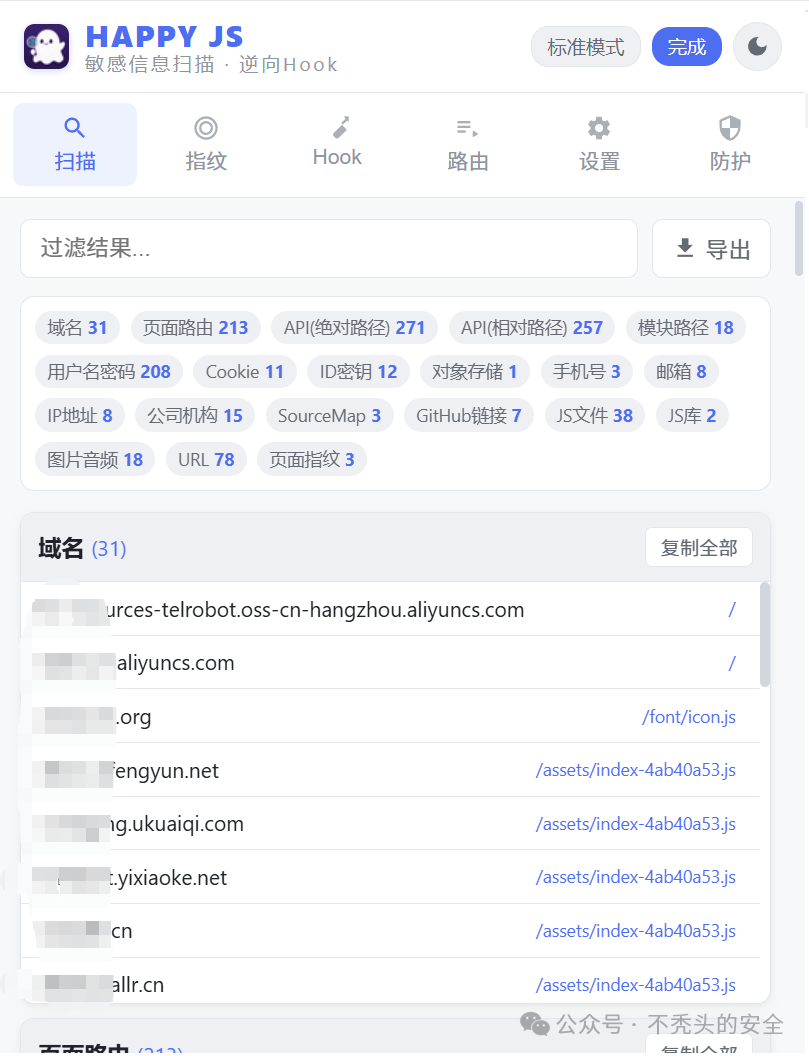809x1056 pixels.
Task: Open the 设置 tab
Action: click(x=599, y=144)
